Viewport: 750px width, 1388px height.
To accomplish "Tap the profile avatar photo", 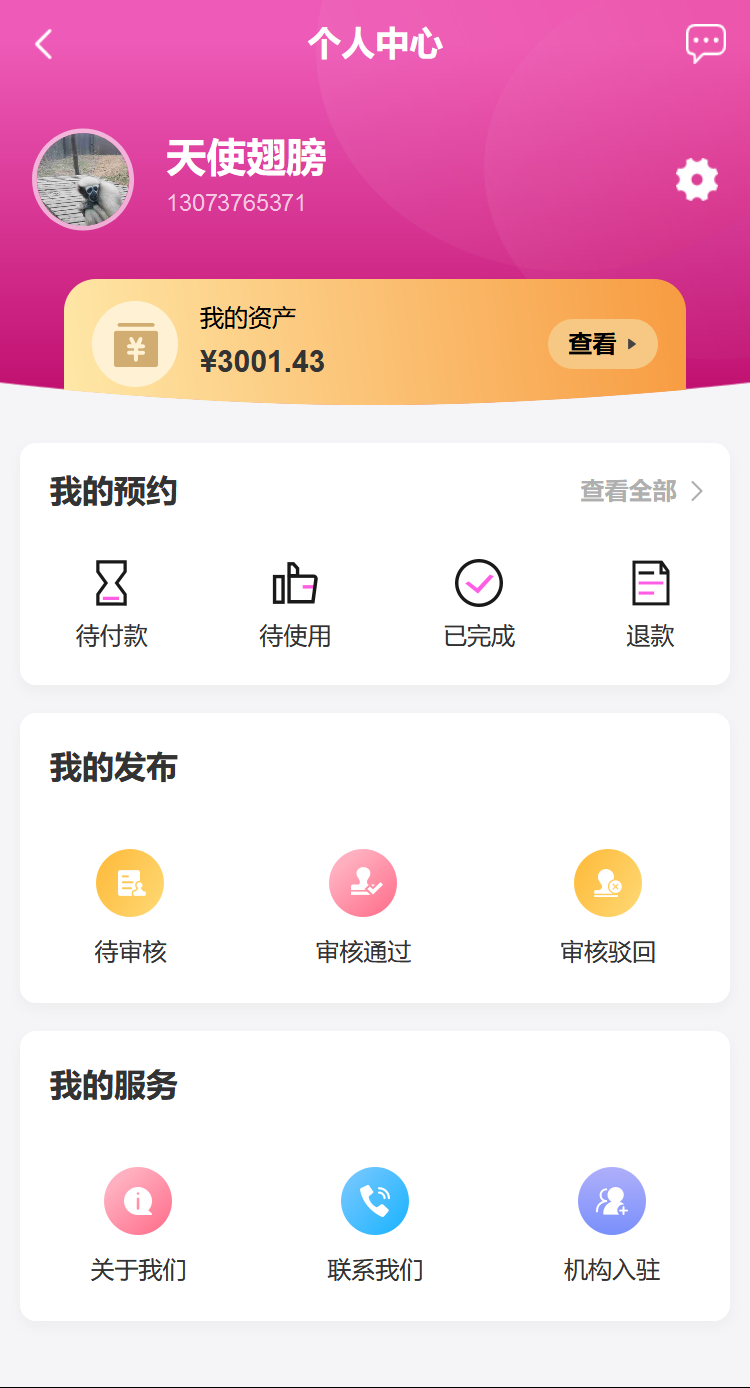I will tap(83, 180).
